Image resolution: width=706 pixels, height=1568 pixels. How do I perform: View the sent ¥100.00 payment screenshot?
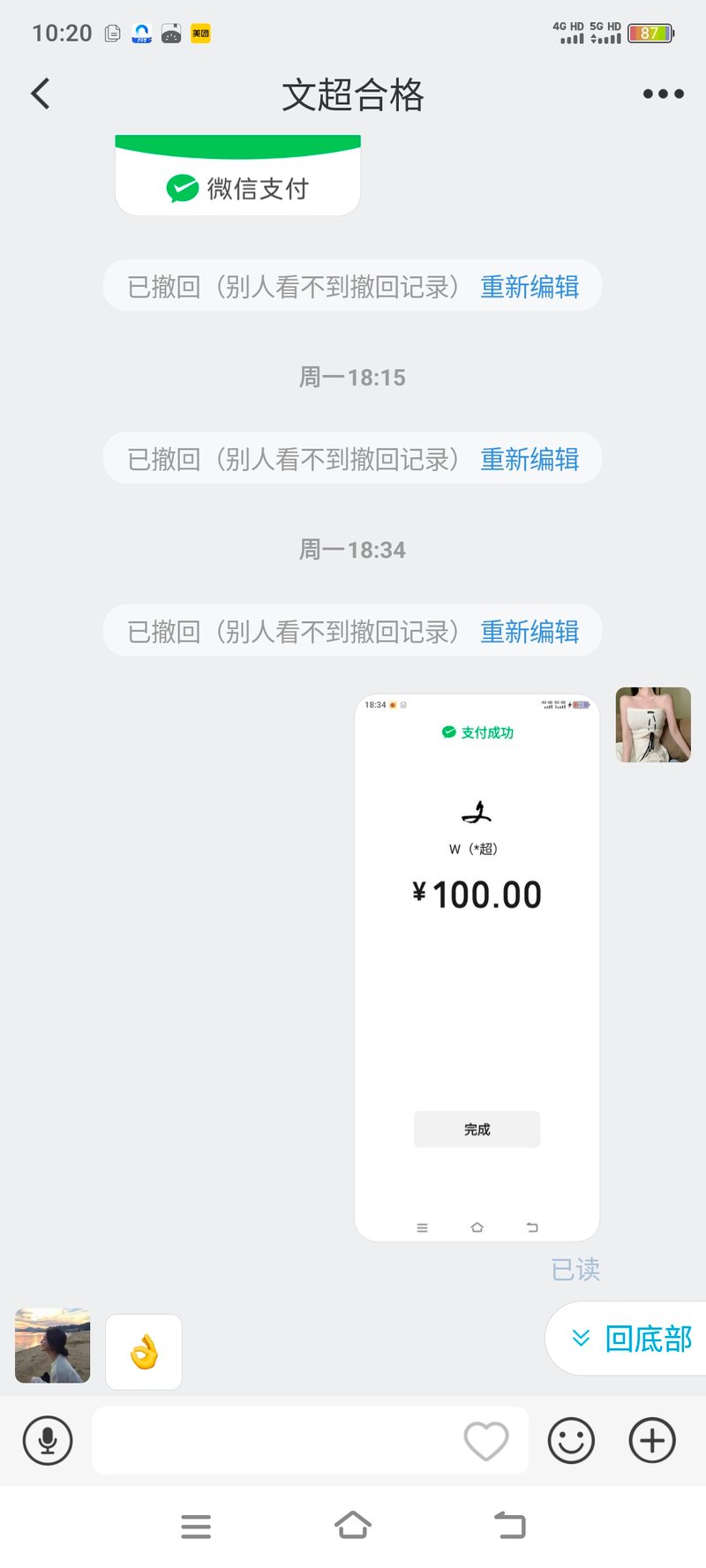[477, 967]
